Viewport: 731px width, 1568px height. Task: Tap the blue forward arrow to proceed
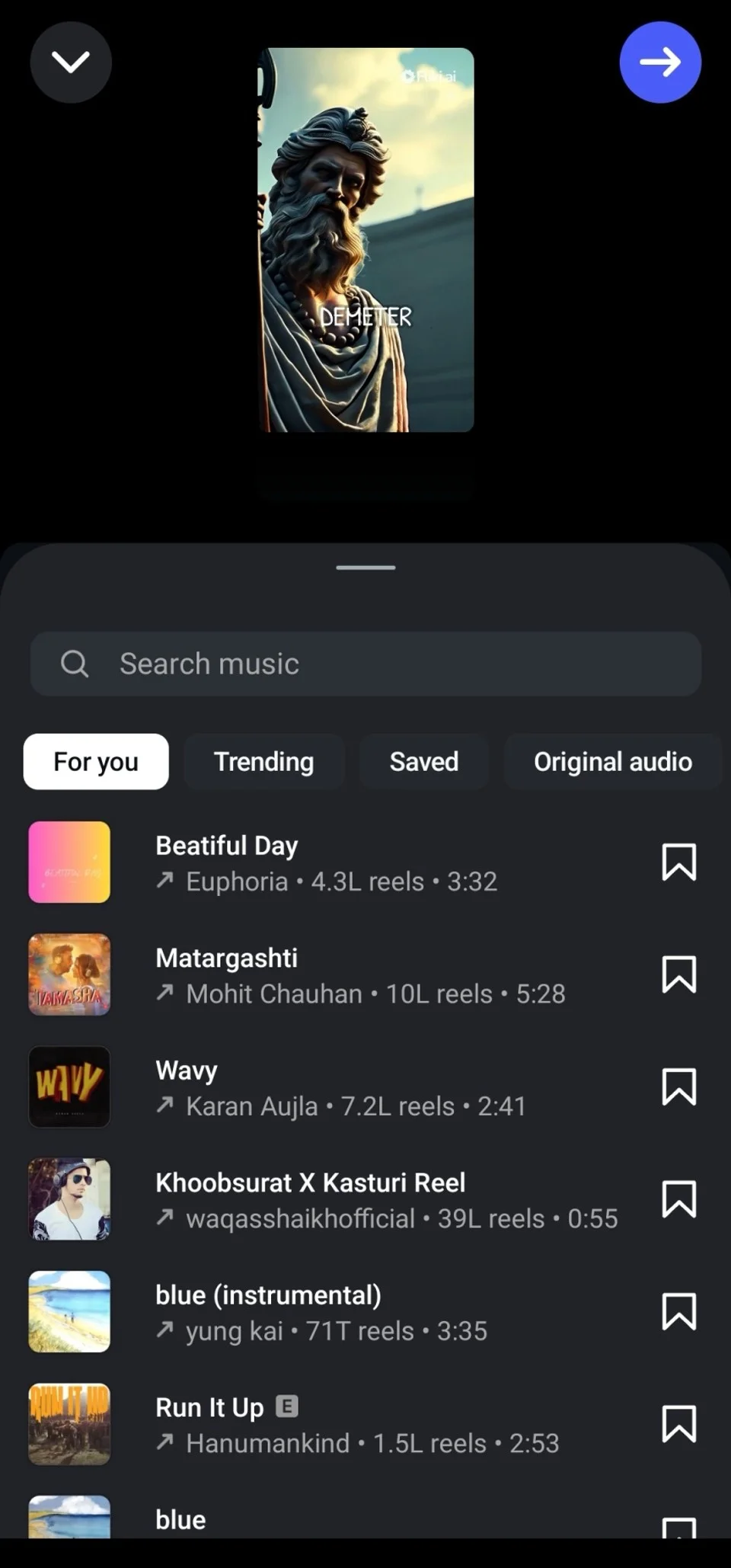point(660,62)
